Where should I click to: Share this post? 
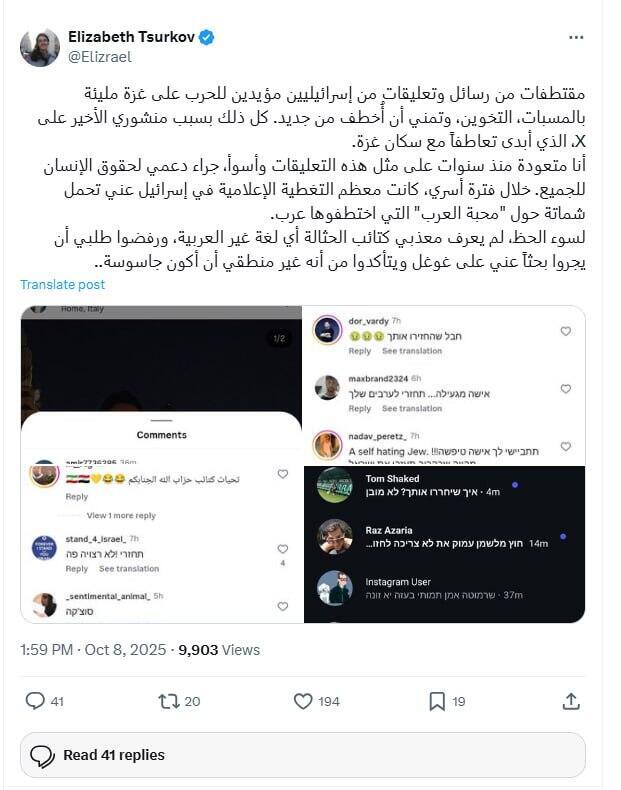click(571, 702)
